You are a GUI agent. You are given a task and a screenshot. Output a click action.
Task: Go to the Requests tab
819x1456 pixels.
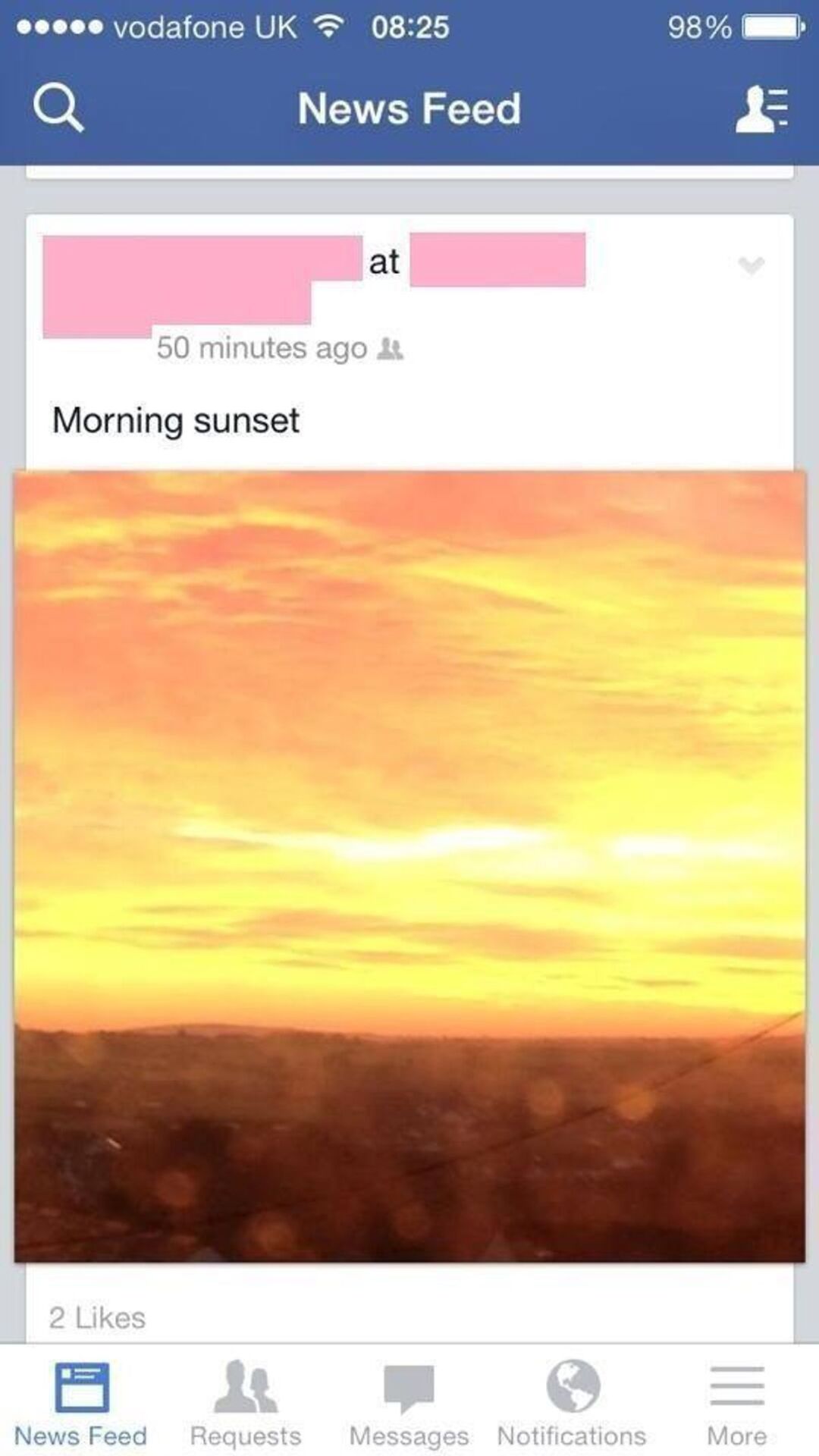pyautogui.click(x=245, y=1404)
